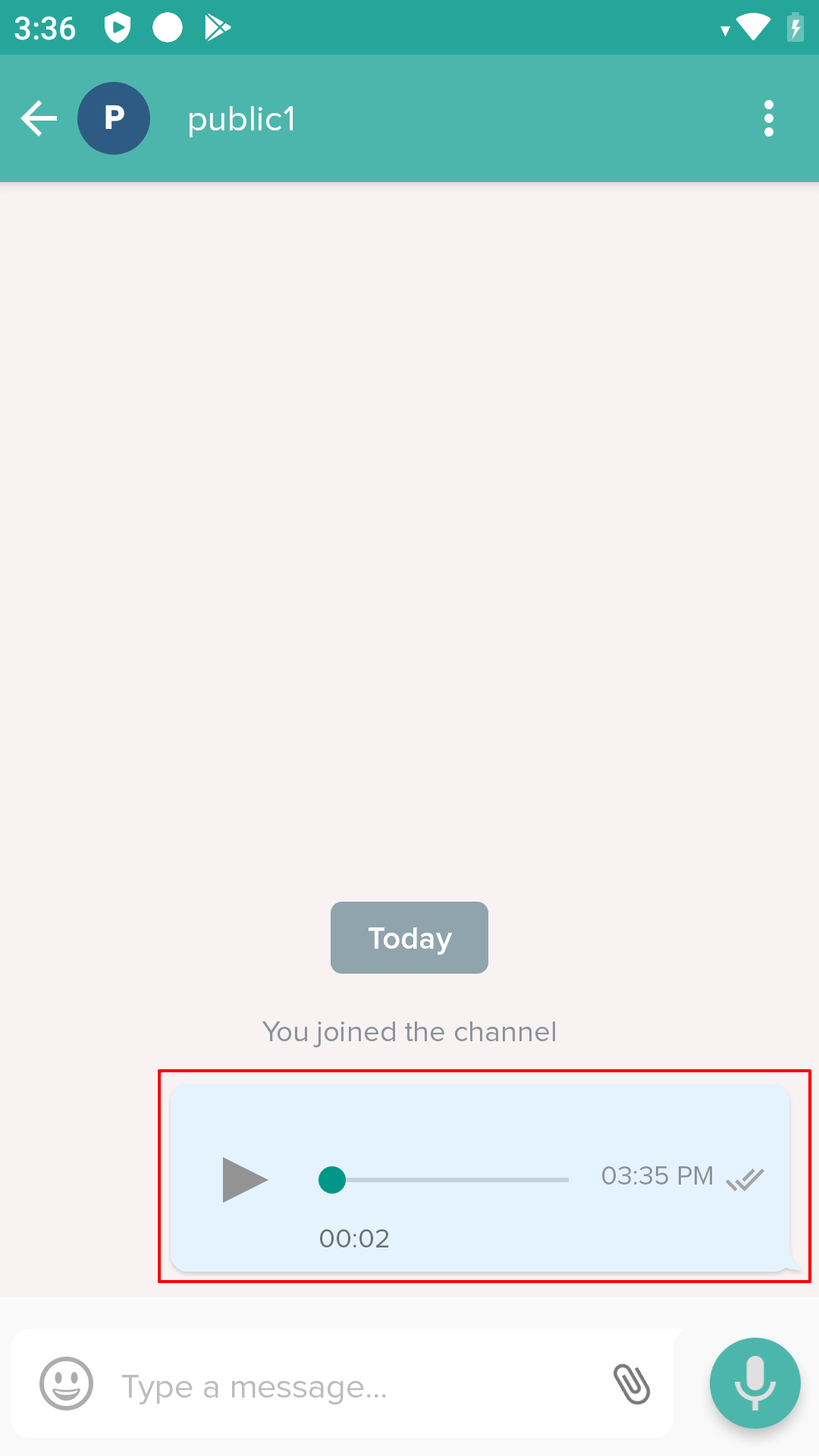The width and height of the screenshot is (819, 1456).
Task: Play the 00:02 voice message
Action: [x=245, y=1180]
